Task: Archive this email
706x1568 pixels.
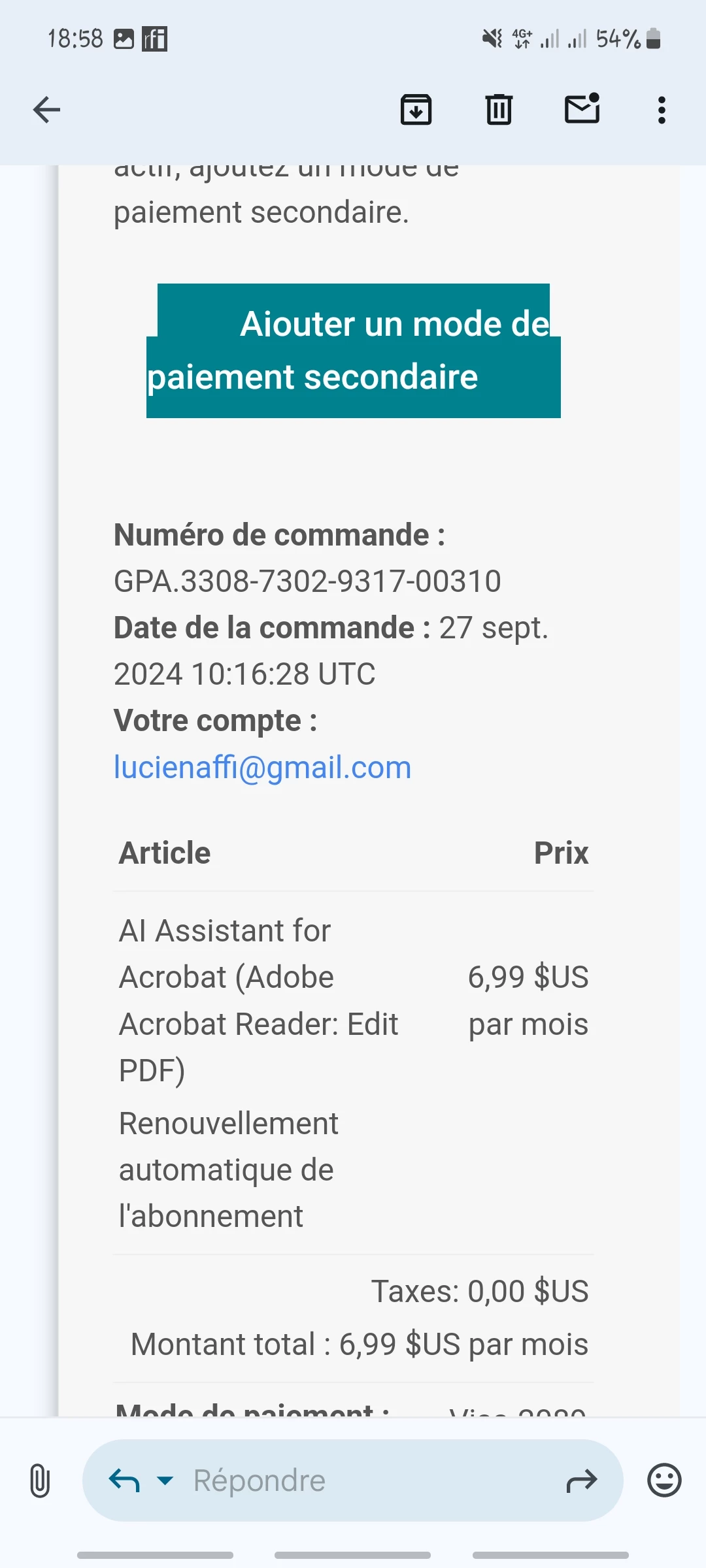Action: tap(416, 110)
